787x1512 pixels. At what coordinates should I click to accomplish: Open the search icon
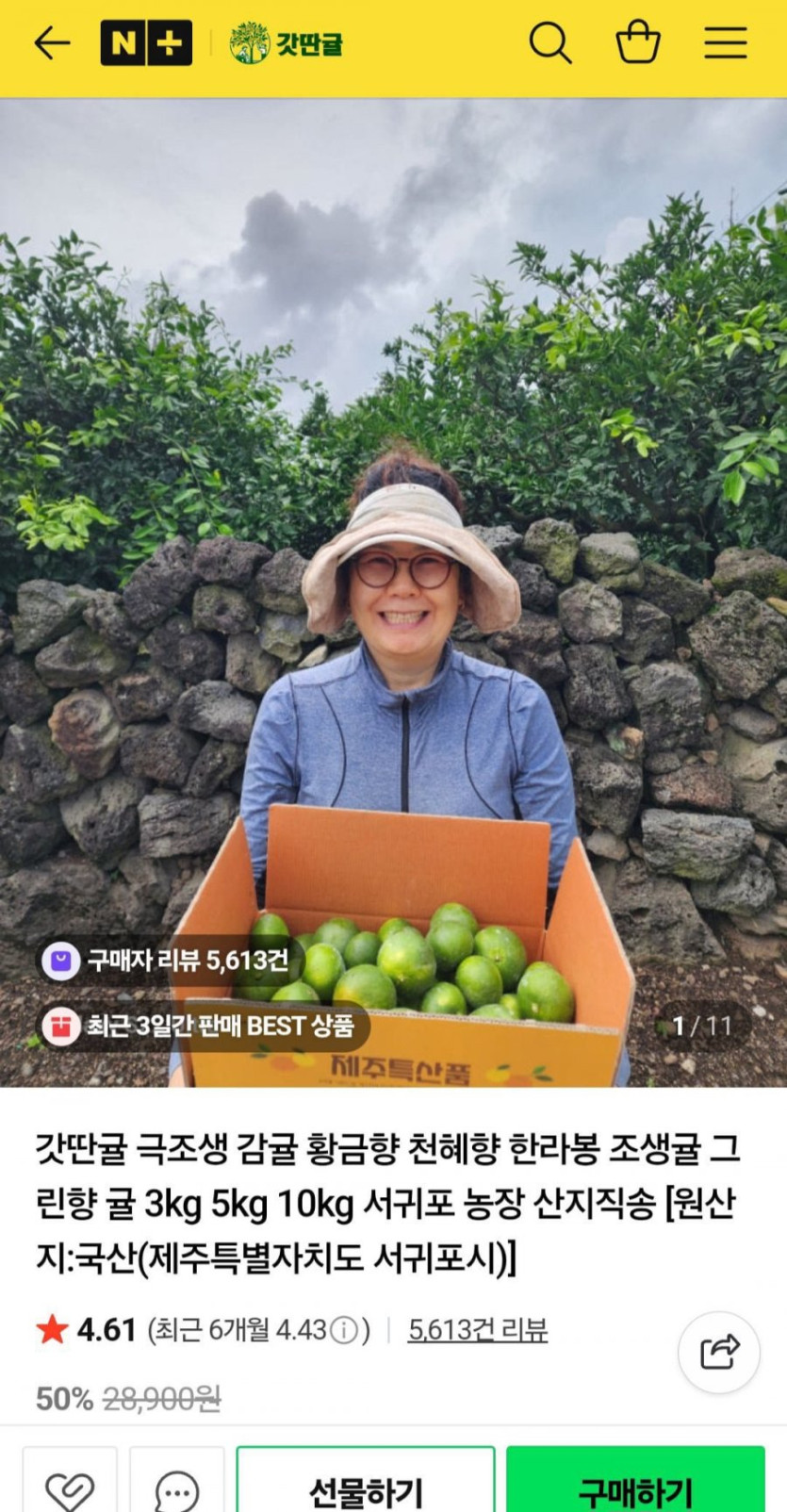point(549,43)
